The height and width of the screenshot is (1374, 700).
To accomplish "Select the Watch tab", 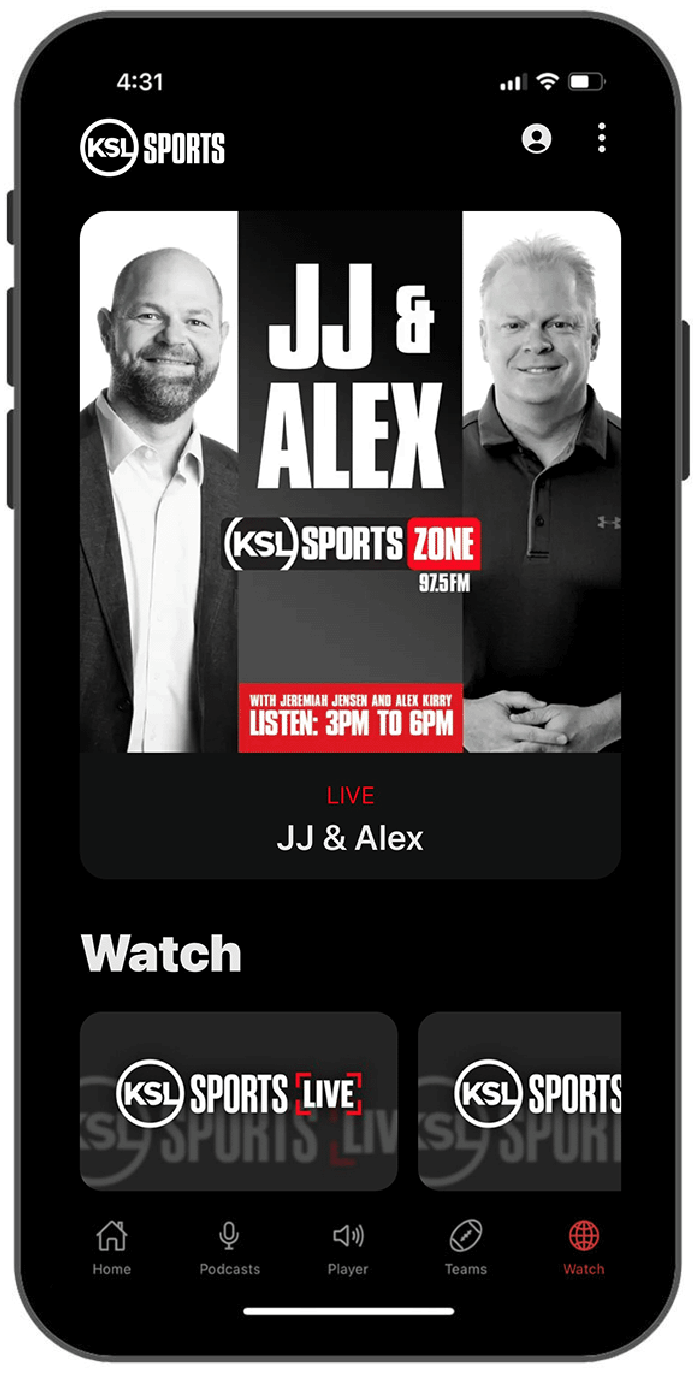I will (x=583, y=1247).
